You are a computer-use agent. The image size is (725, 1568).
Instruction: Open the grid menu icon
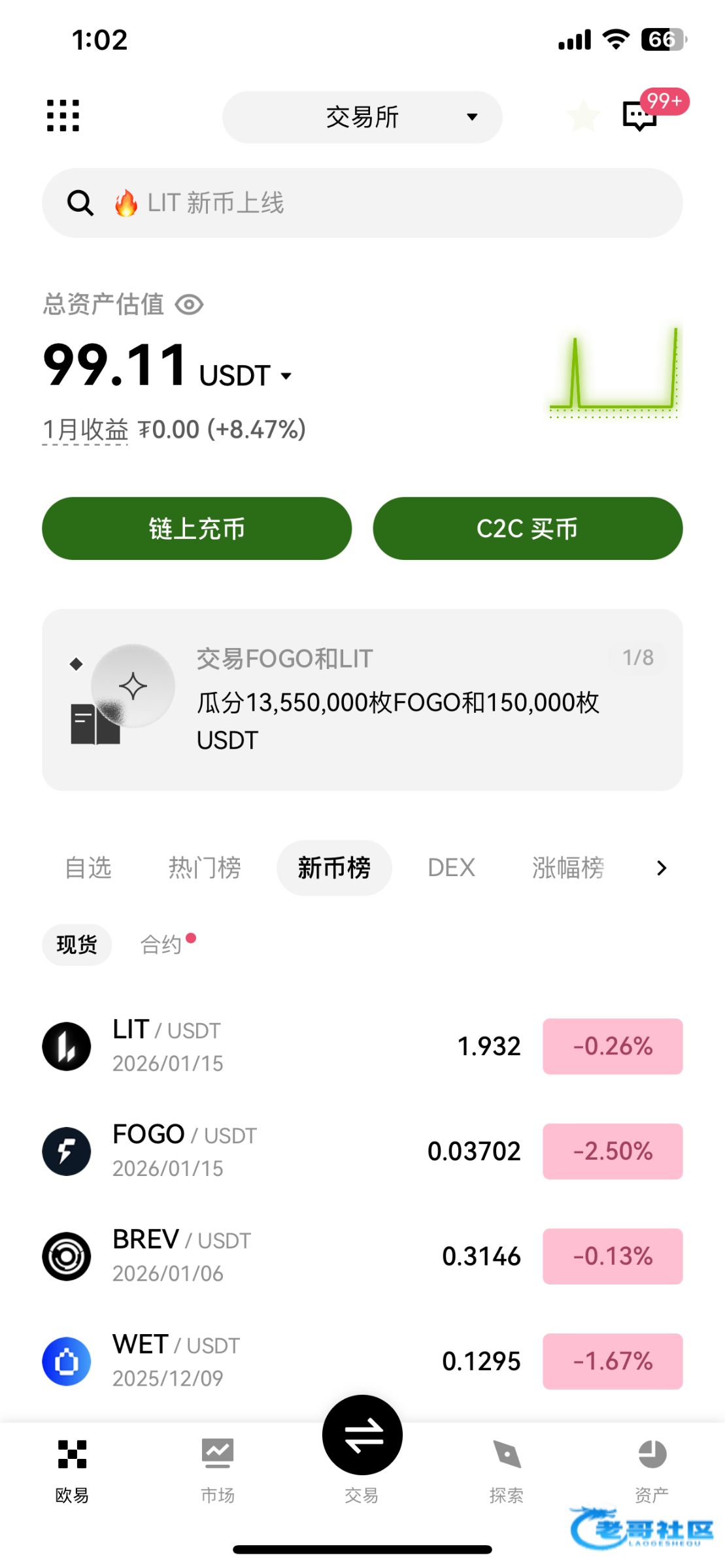[63, 116]
